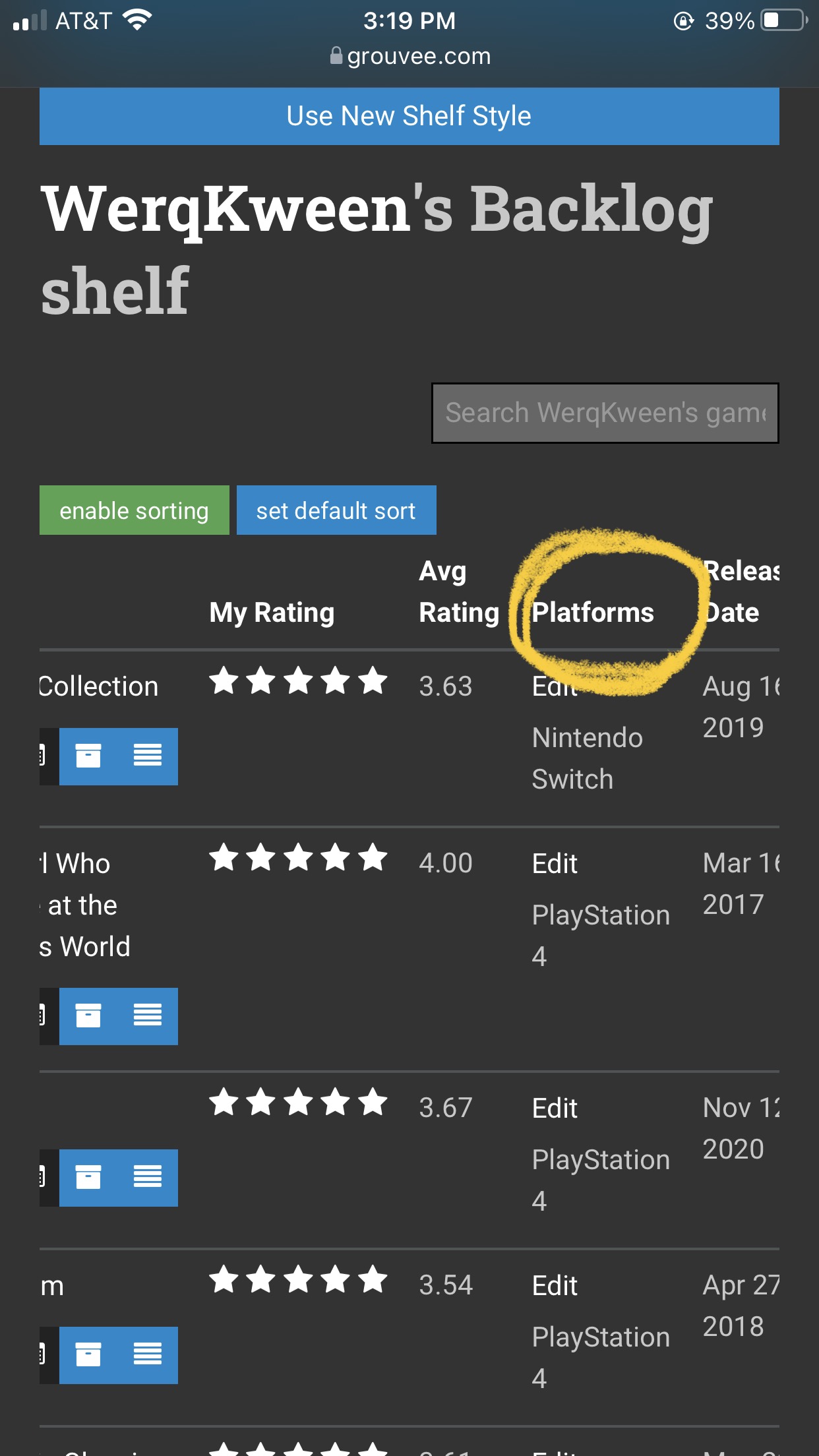Image resolution: width=819 pixels, height=1456 pixels.
Task: Tap the archive box icon in the Nov 2020 row
Action: coord(88,1177)
